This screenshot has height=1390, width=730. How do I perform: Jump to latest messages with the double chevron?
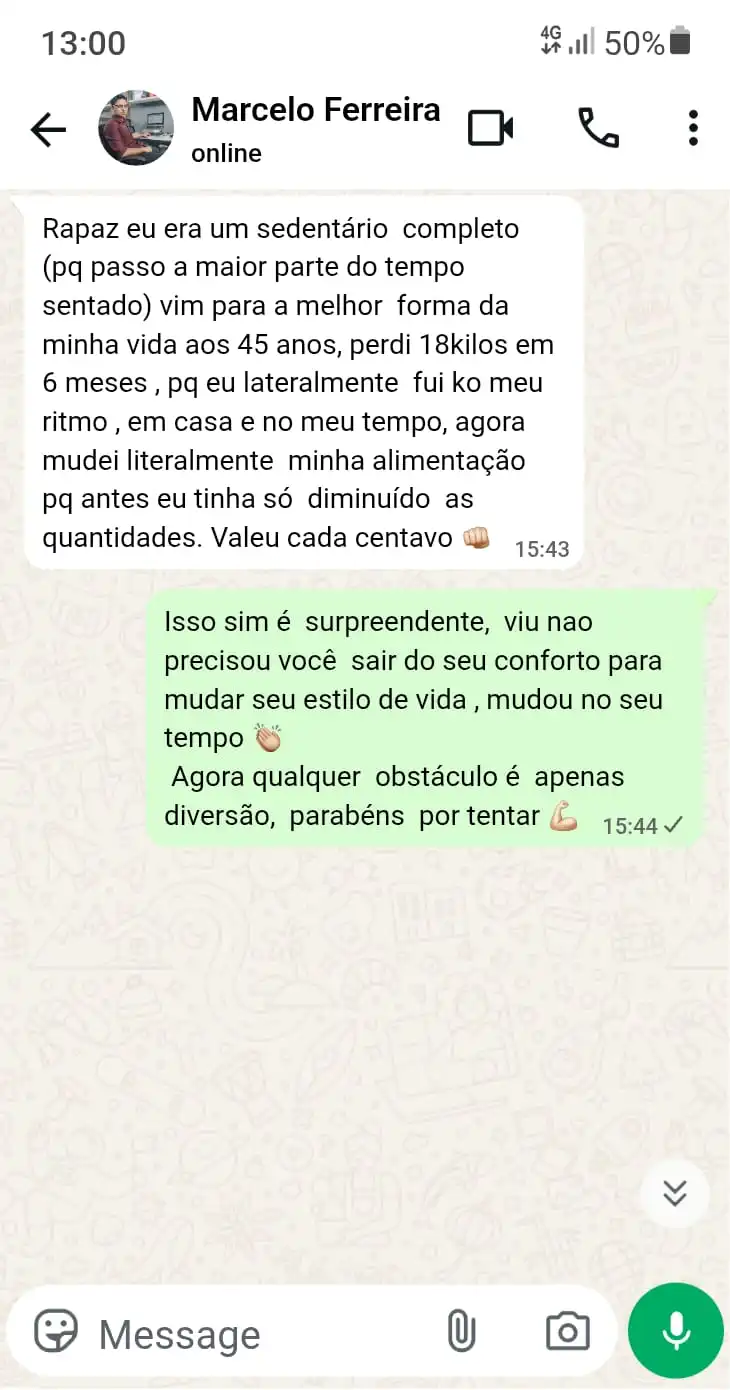click(675, 1193)
